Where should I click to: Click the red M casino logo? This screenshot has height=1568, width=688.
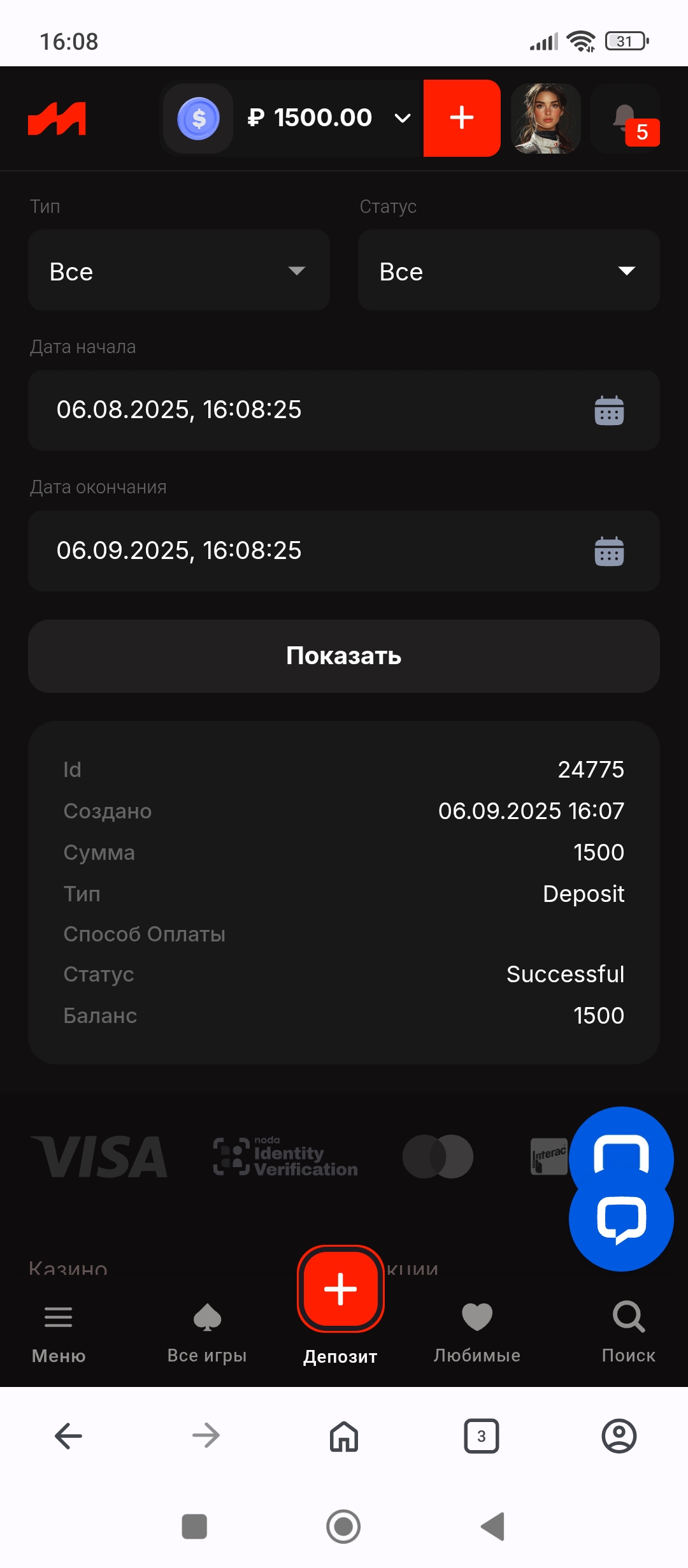[x=57, y=119]
